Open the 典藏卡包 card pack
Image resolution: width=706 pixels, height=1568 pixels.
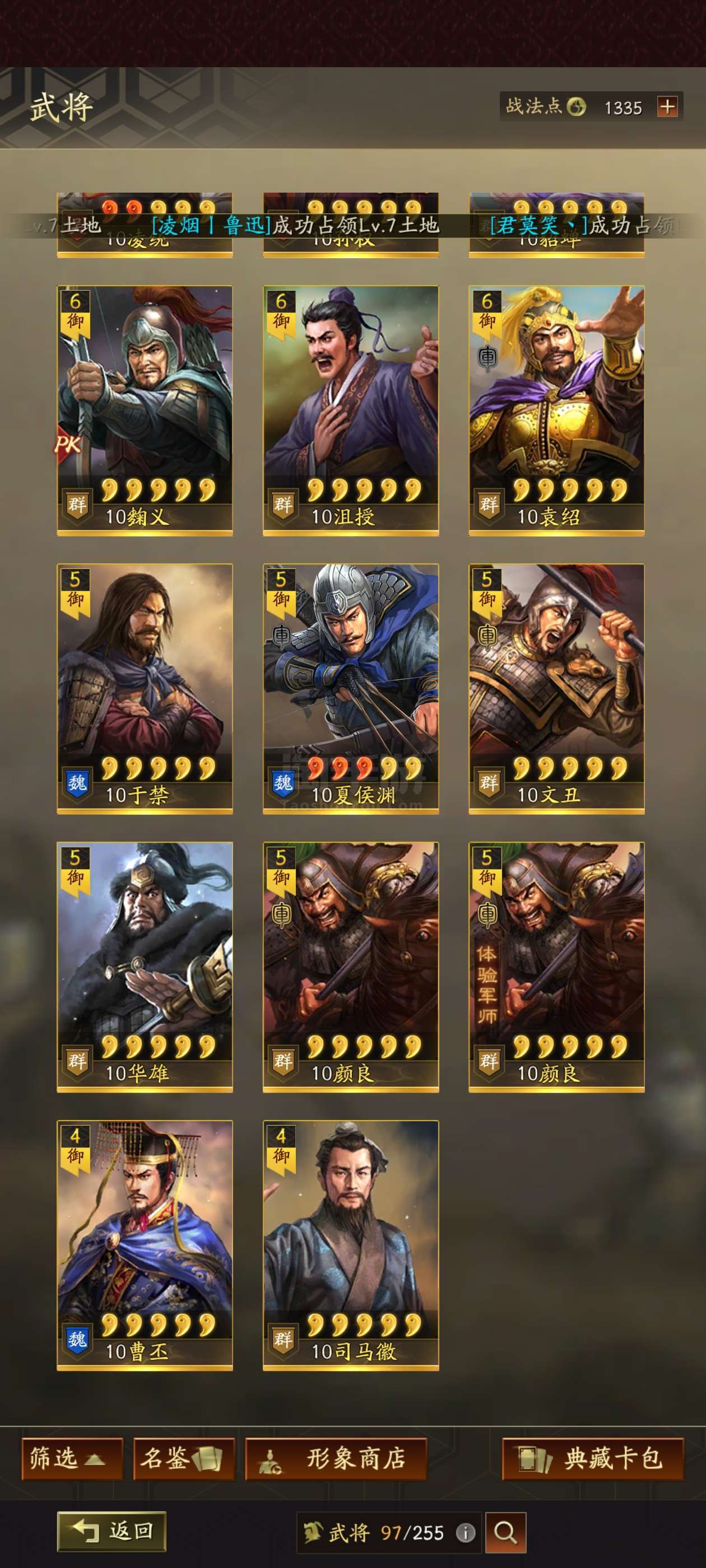pyautogui.click(x=593, y=1458)
